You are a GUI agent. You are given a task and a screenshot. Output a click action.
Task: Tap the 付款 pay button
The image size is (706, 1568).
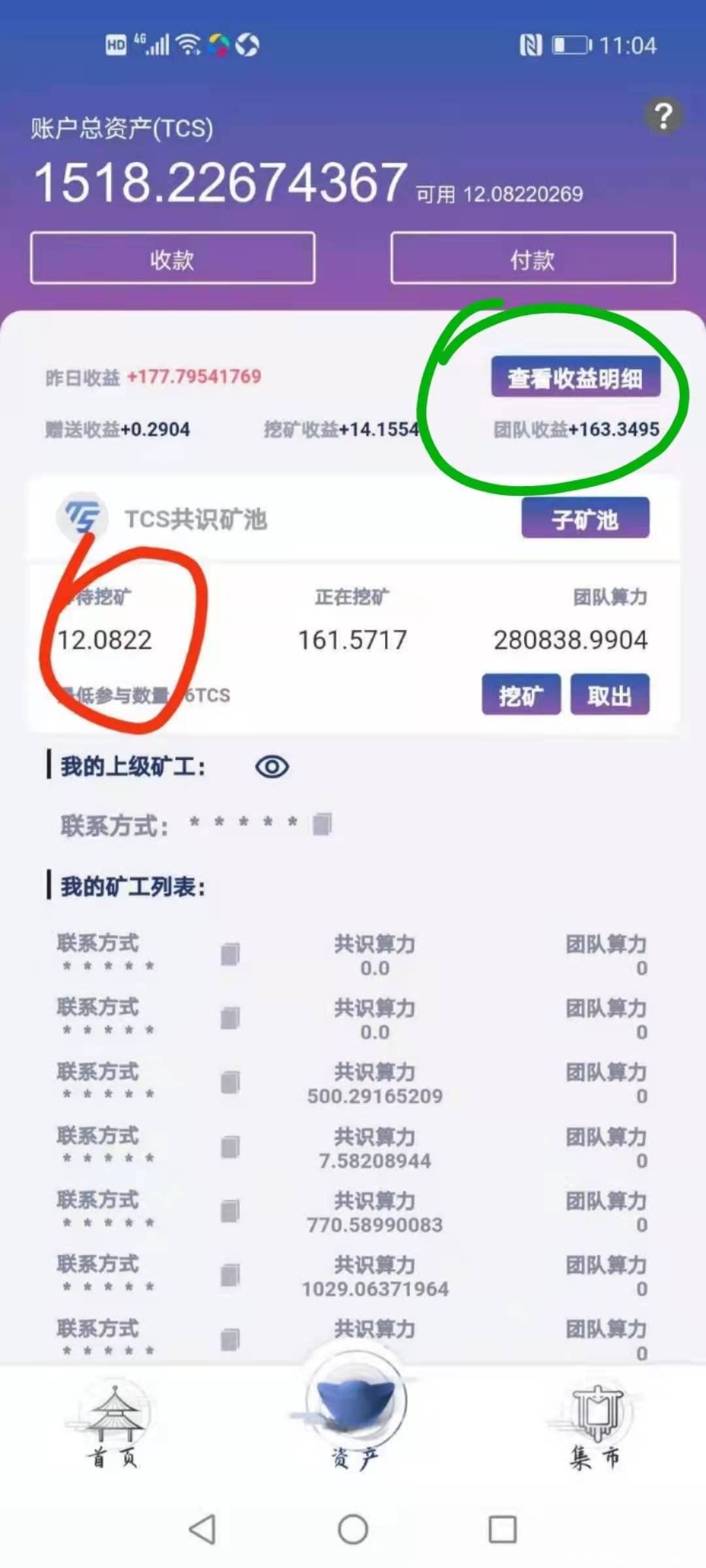pos(533,259)
